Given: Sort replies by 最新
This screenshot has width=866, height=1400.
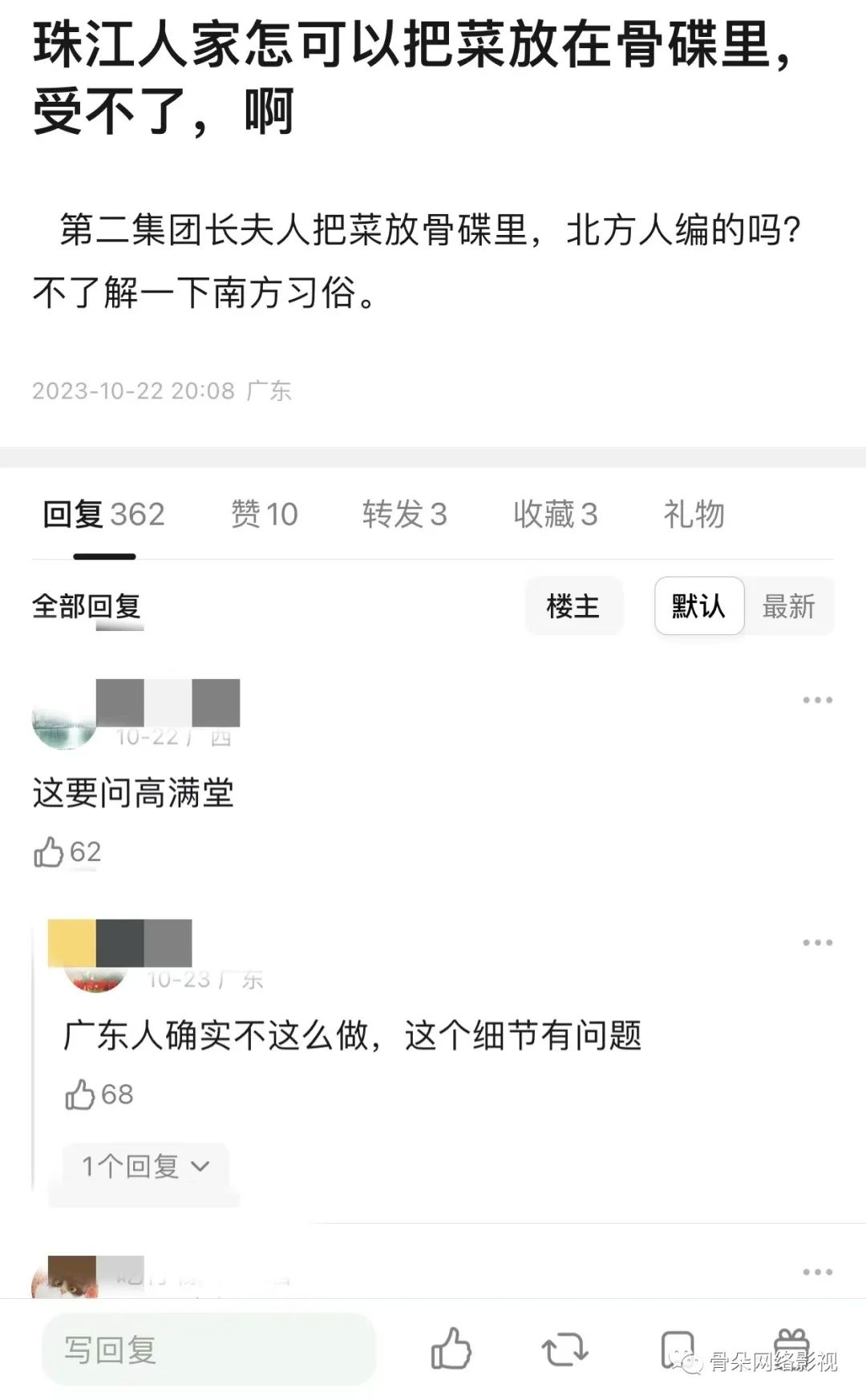Looking at the screenshot, I should click(788, 606).
